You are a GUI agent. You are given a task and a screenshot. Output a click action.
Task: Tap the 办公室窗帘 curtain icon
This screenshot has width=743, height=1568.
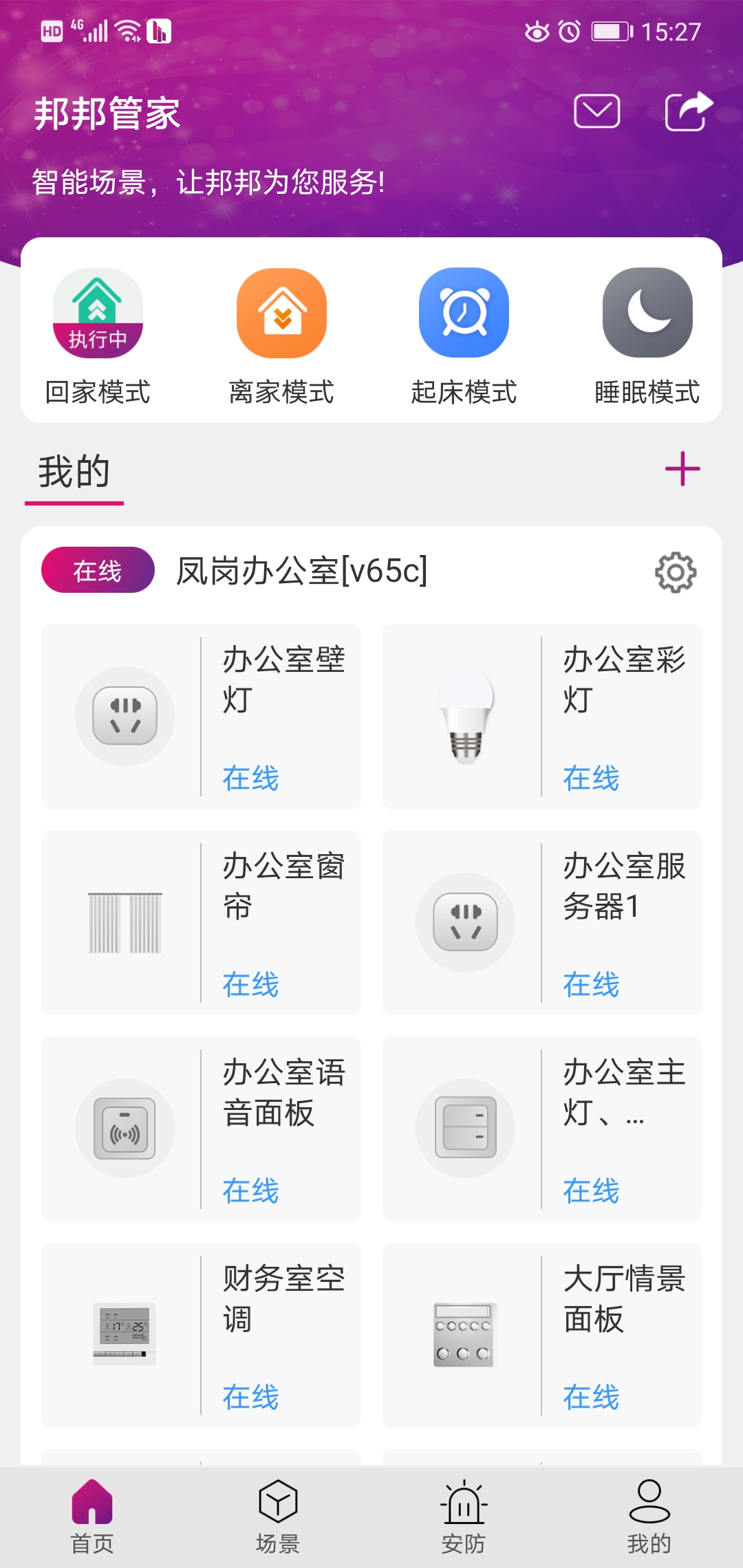[x=124, y=922]
